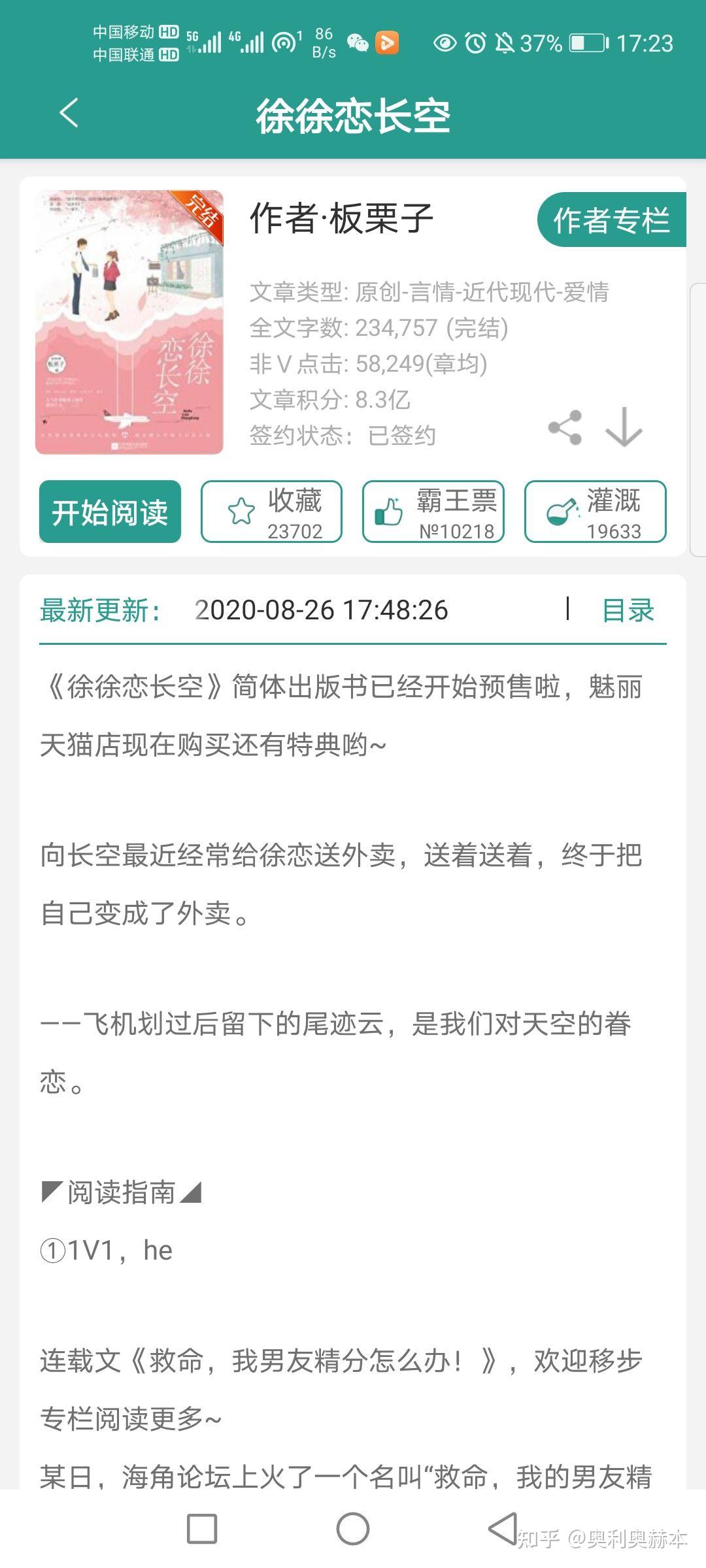The image size is (706, 1568).
Task: Tap the system home button
Action: click(x=353, y=1529)
